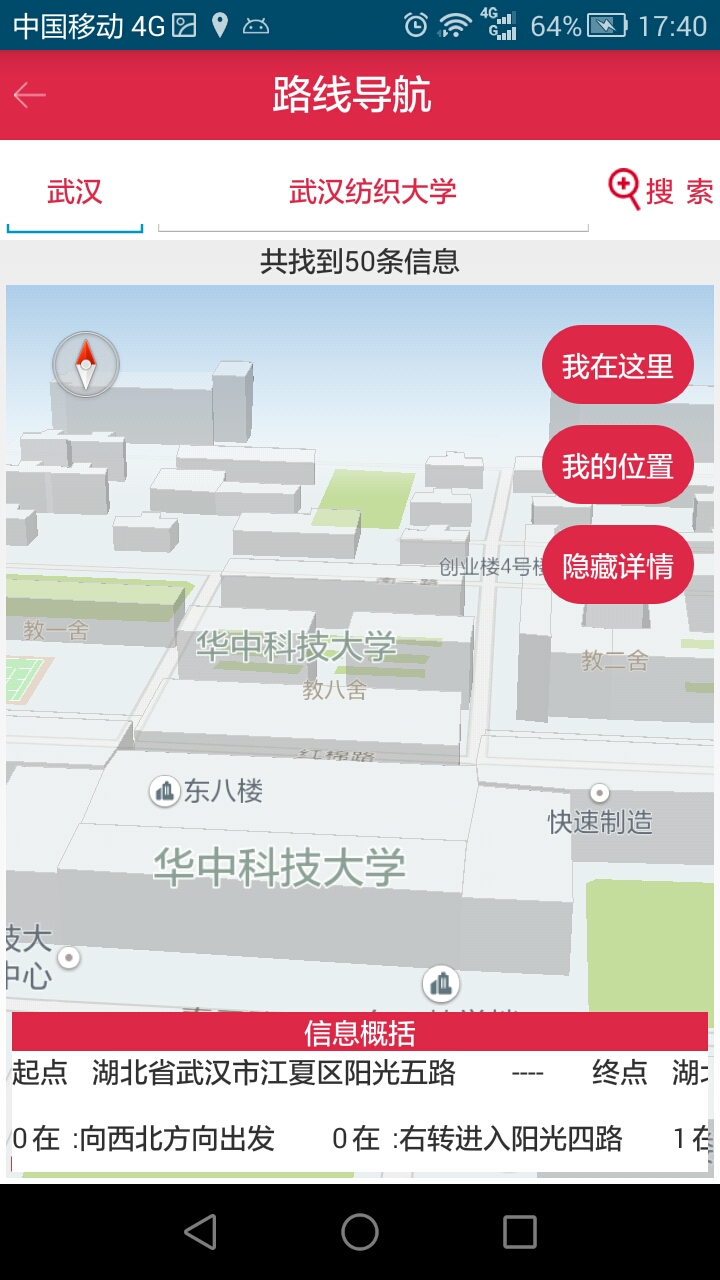Go back using the top-left arrow
The width and height of the screenshot is (720, 1280).
coord(30,95)
